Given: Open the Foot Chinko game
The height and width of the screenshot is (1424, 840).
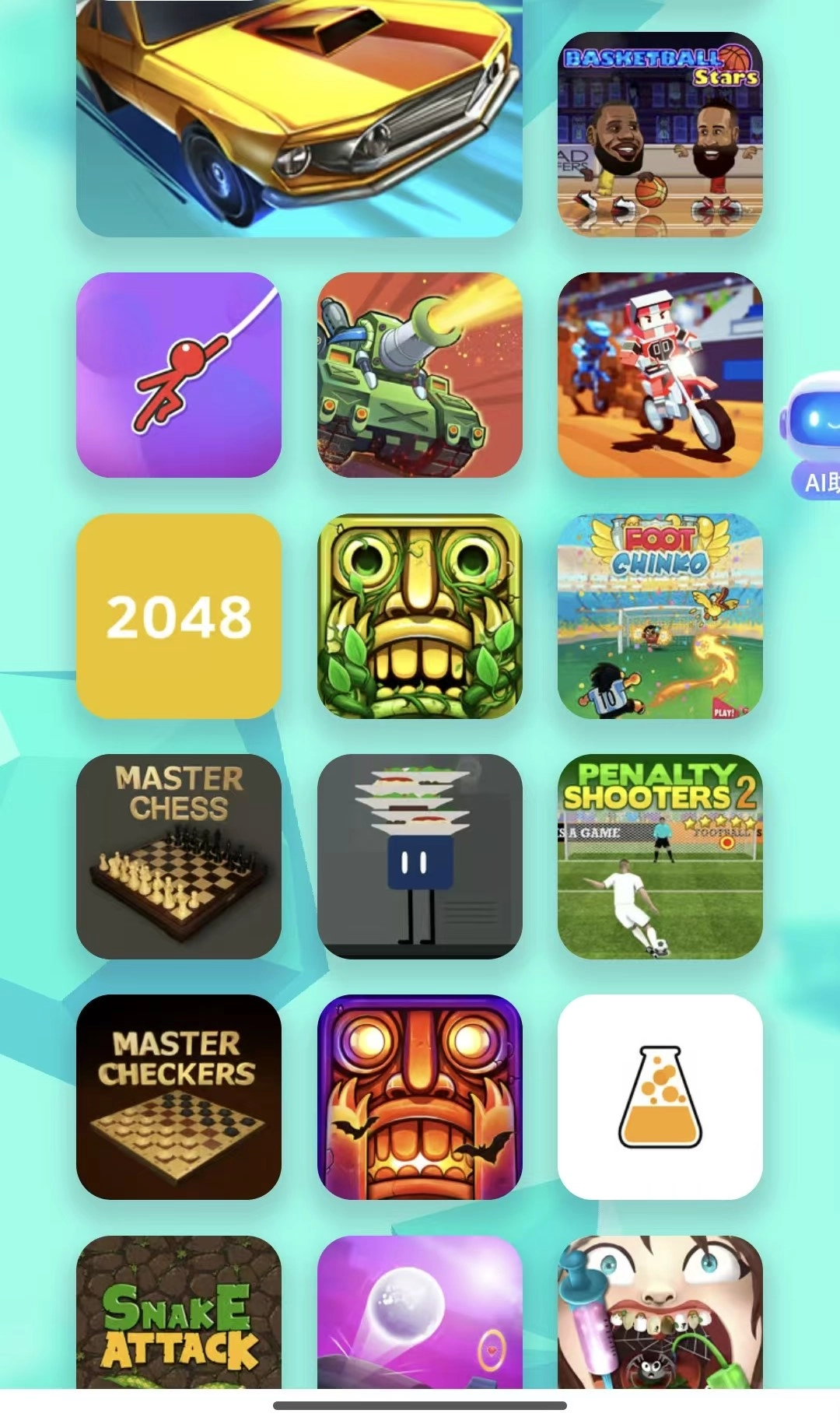Looking at the screenshot, I should [660, 616].
